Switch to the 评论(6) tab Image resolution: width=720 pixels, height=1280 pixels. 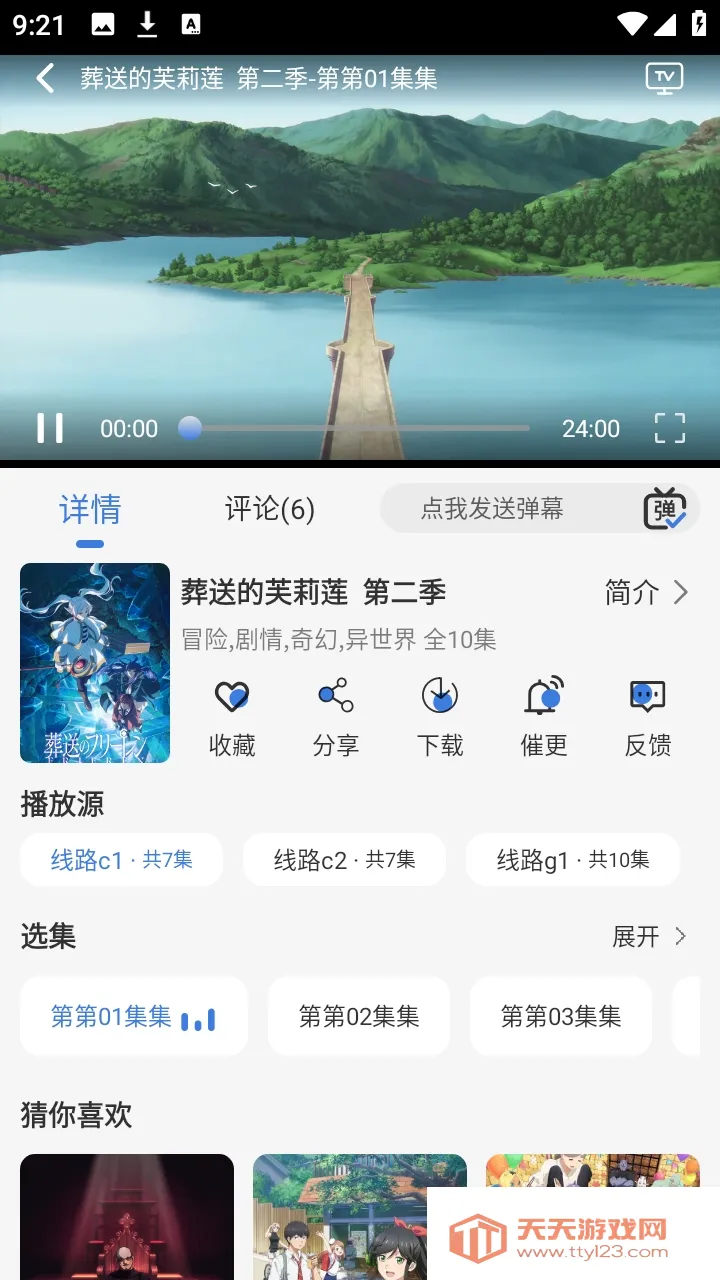pos(270,509)
